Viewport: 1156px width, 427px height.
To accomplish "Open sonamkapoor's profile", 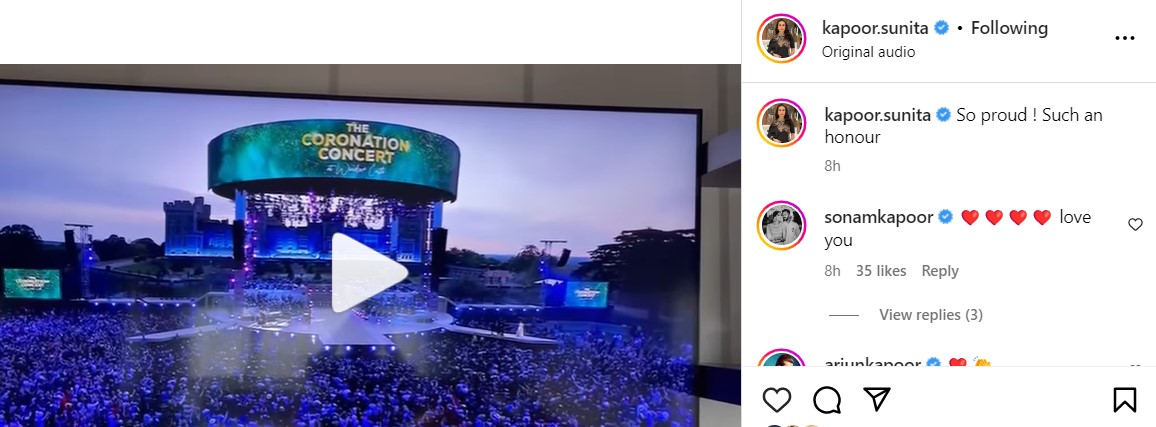I will tap(878, 217).
